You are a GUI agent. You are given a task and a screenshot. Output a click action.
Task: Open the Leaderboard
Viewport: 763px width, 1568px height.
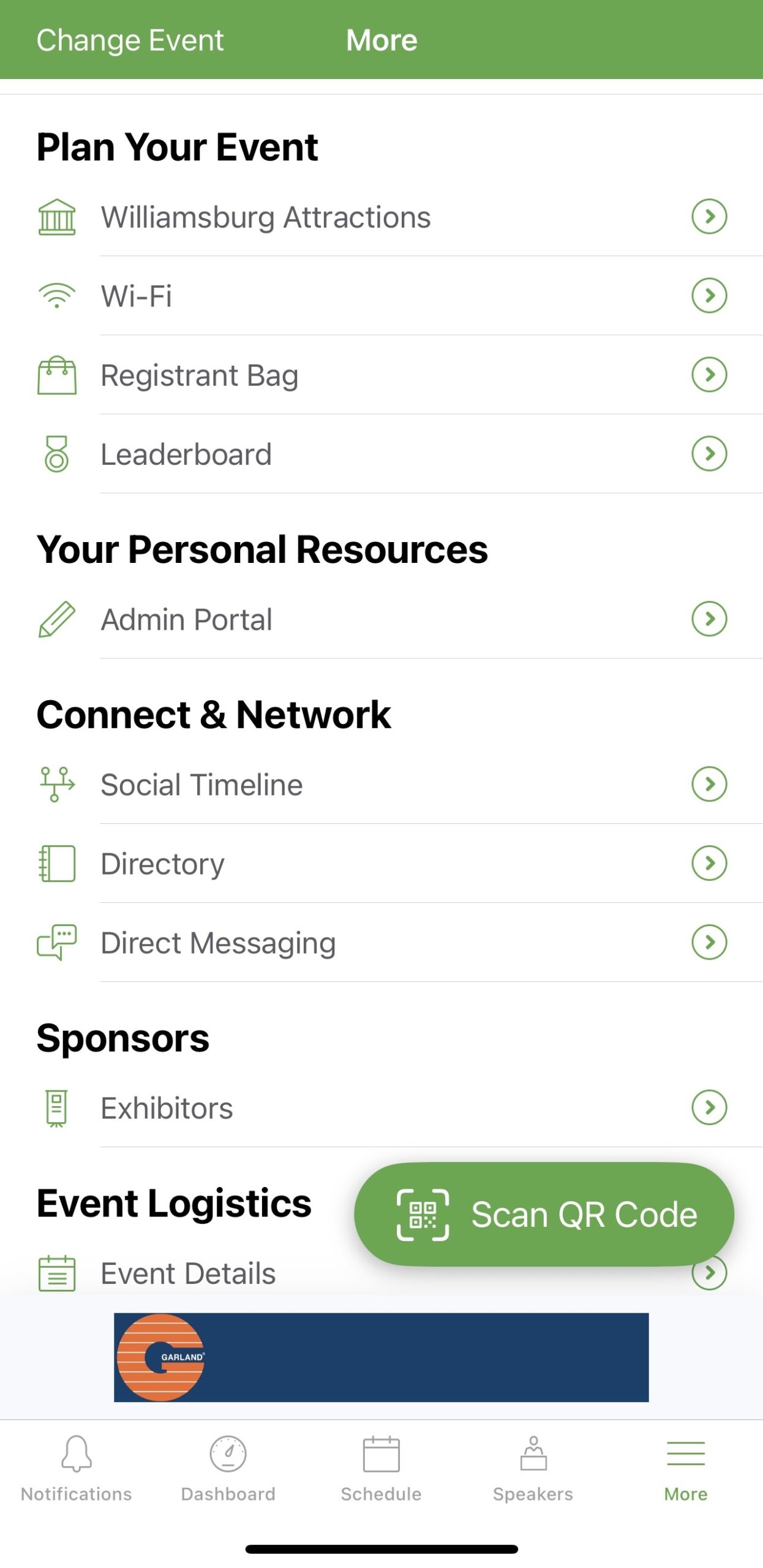tap(186, 454)
